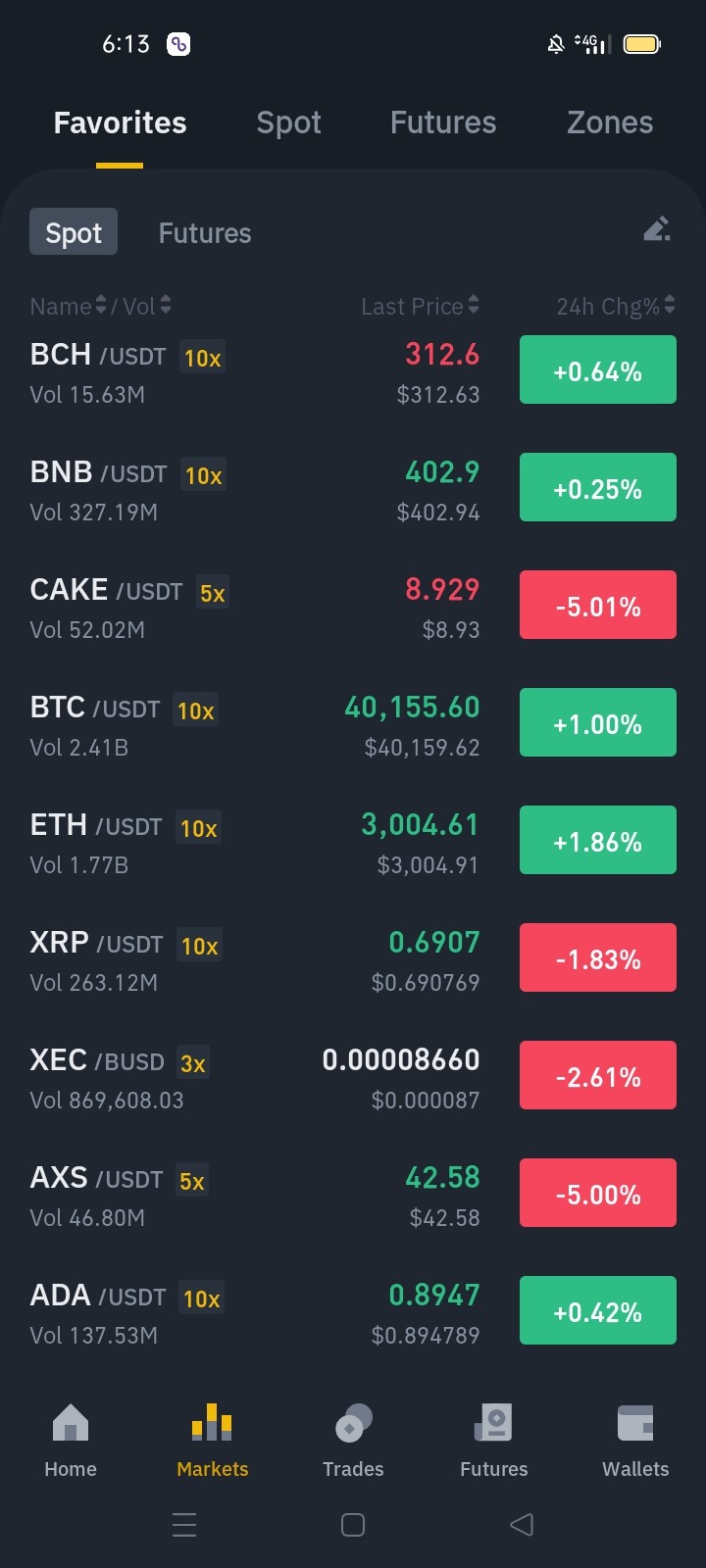706x1568 pixels.
Task: Open the XRP/USDT pair
Action: coord(353,959)
